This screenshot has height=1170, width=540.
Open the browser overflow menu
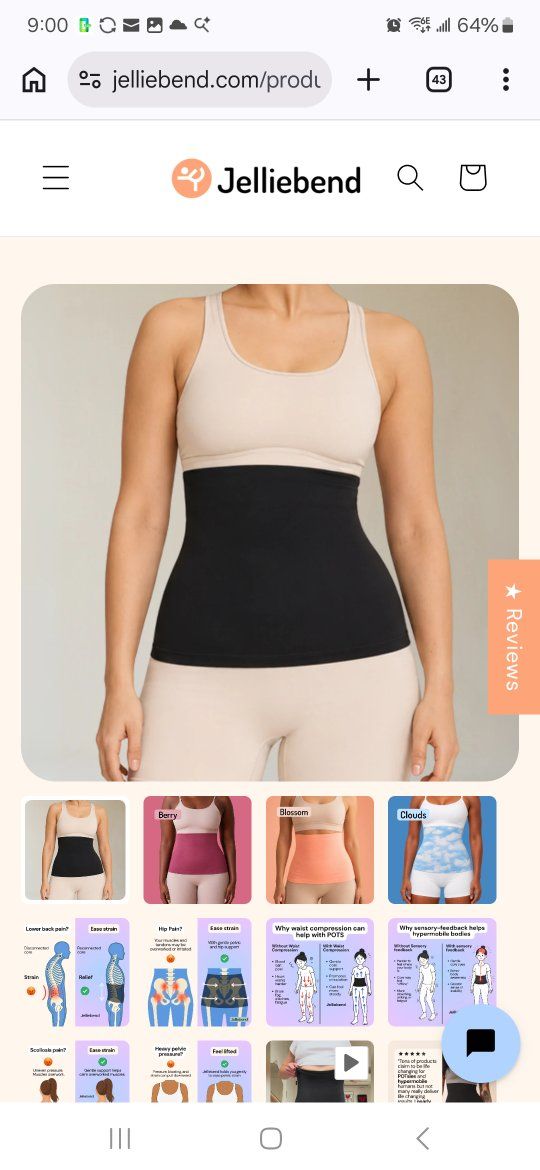(506, 80)
